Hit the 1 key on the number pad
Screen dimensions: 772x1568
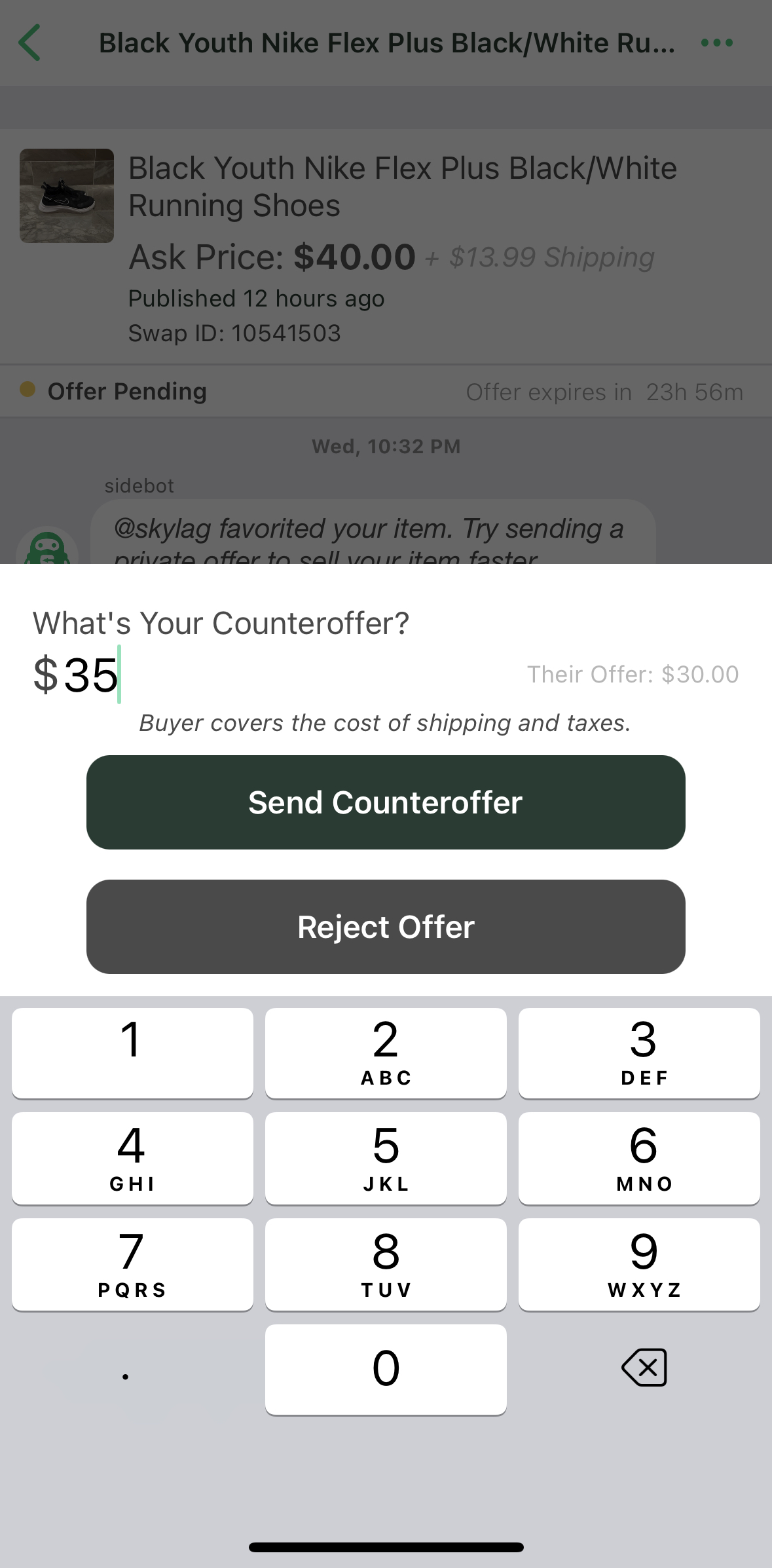[x=132, y=1053]
